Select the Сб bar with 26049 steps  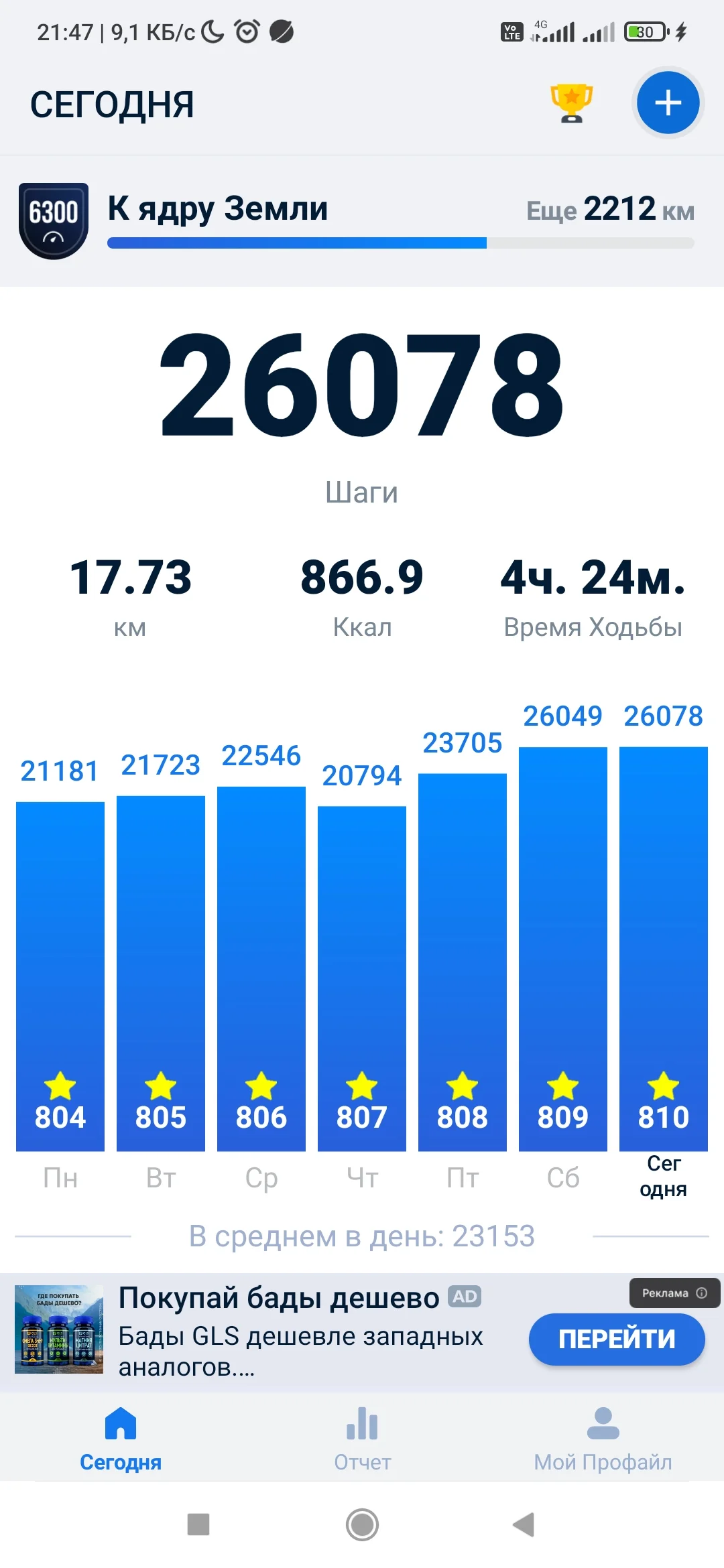pos(563,948)
